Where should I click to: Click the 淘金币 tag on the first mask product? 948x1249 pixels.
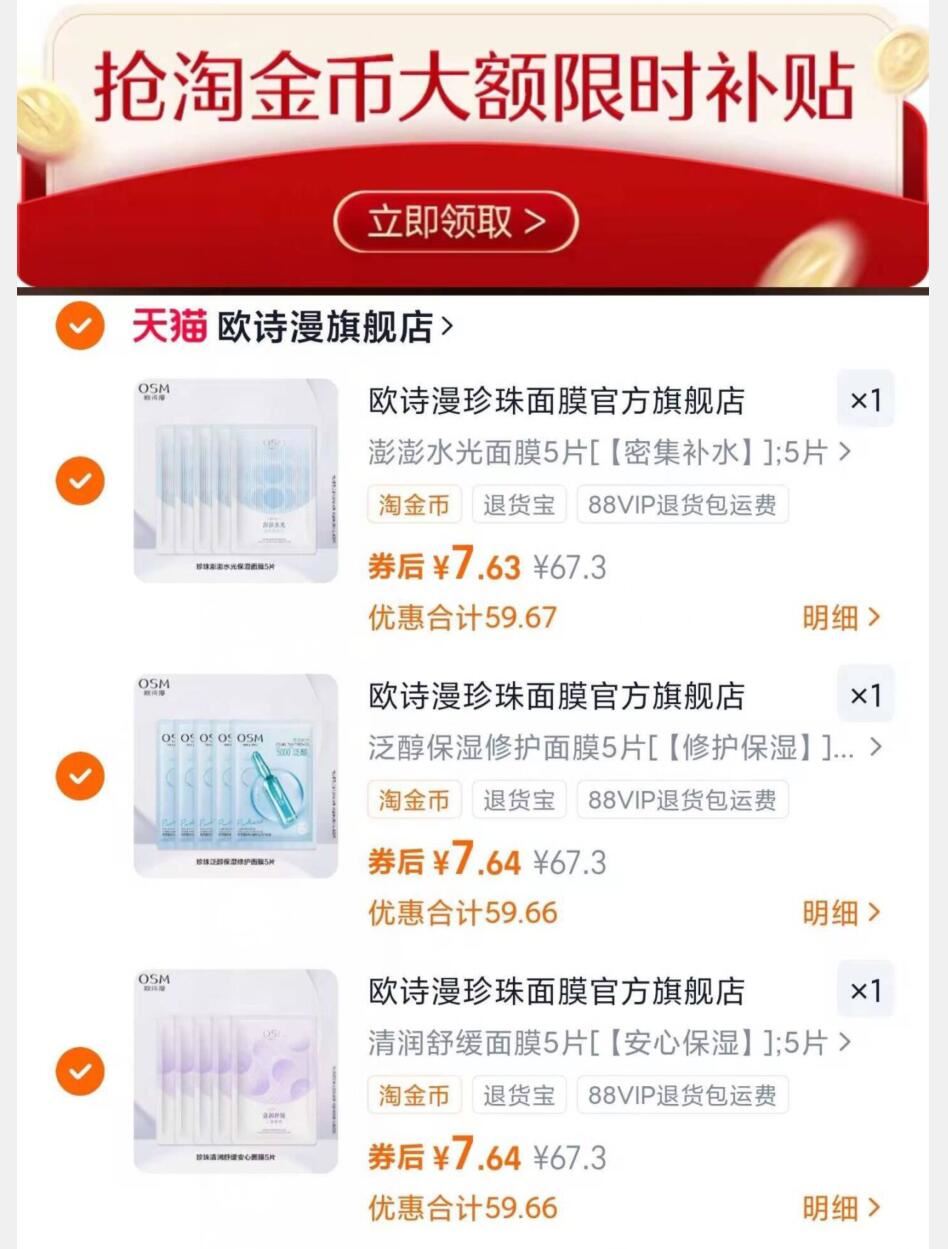click(414, 504)
